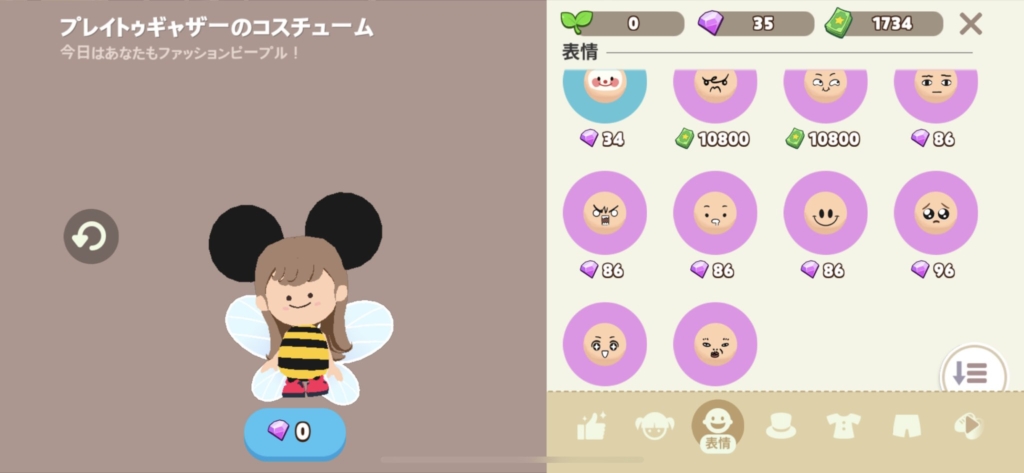Select the neutral stare expression for 86 gems
The image size is (1024, 473).
point(935,90)
